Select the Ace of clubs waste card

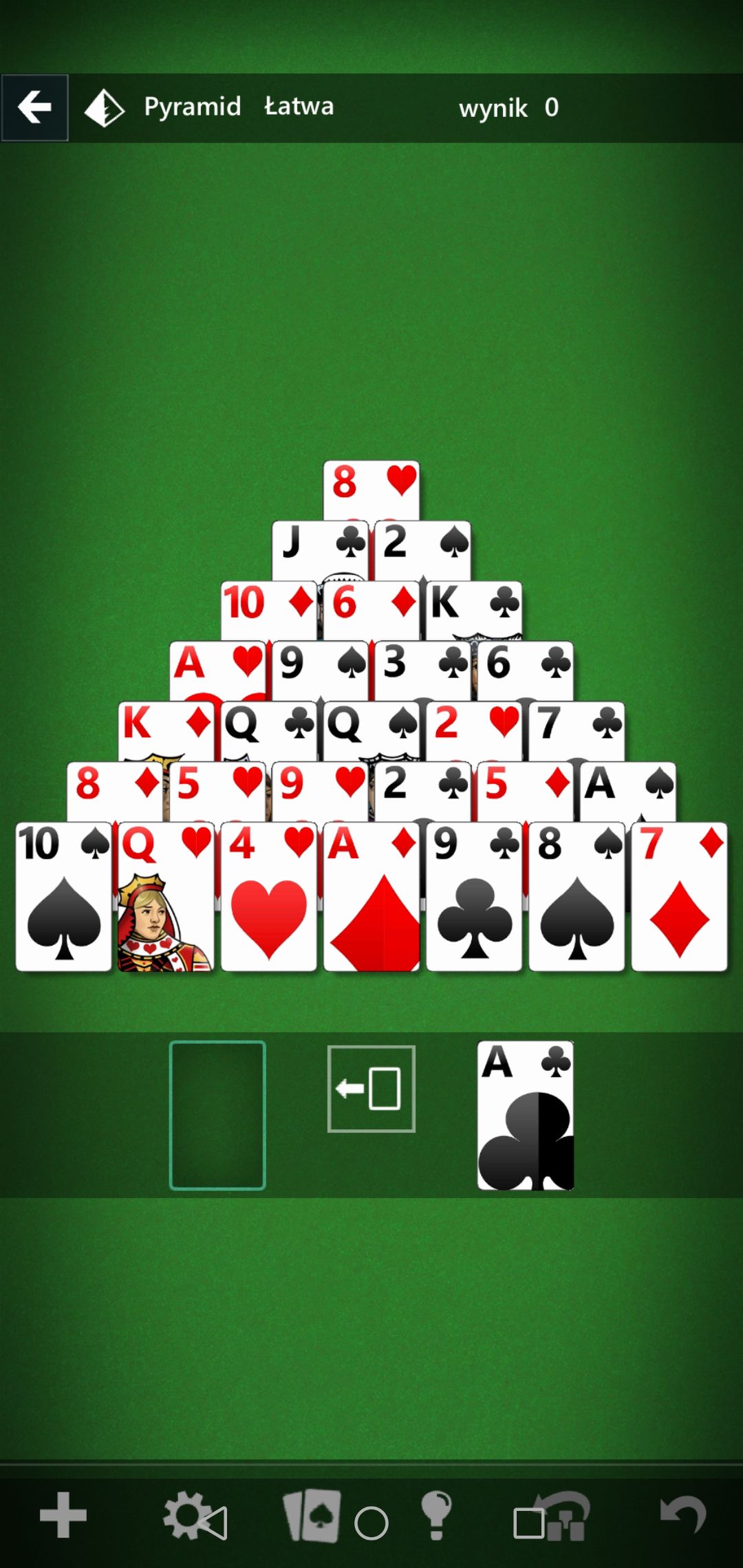pyautogui.click(x=526, y=1115)
